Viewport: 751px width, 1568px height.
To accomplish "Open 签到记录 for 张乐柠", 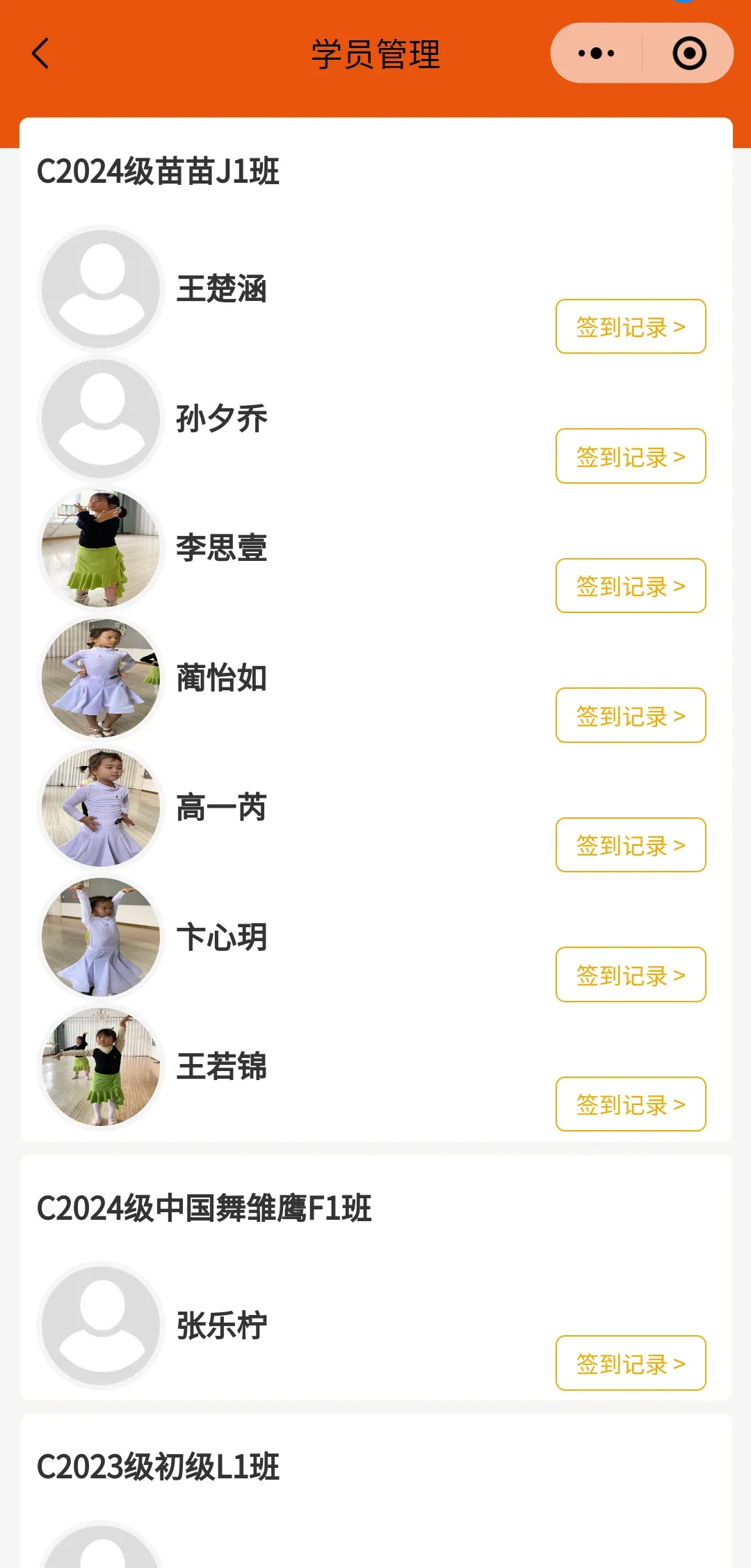I will [x=630, y=1364].
